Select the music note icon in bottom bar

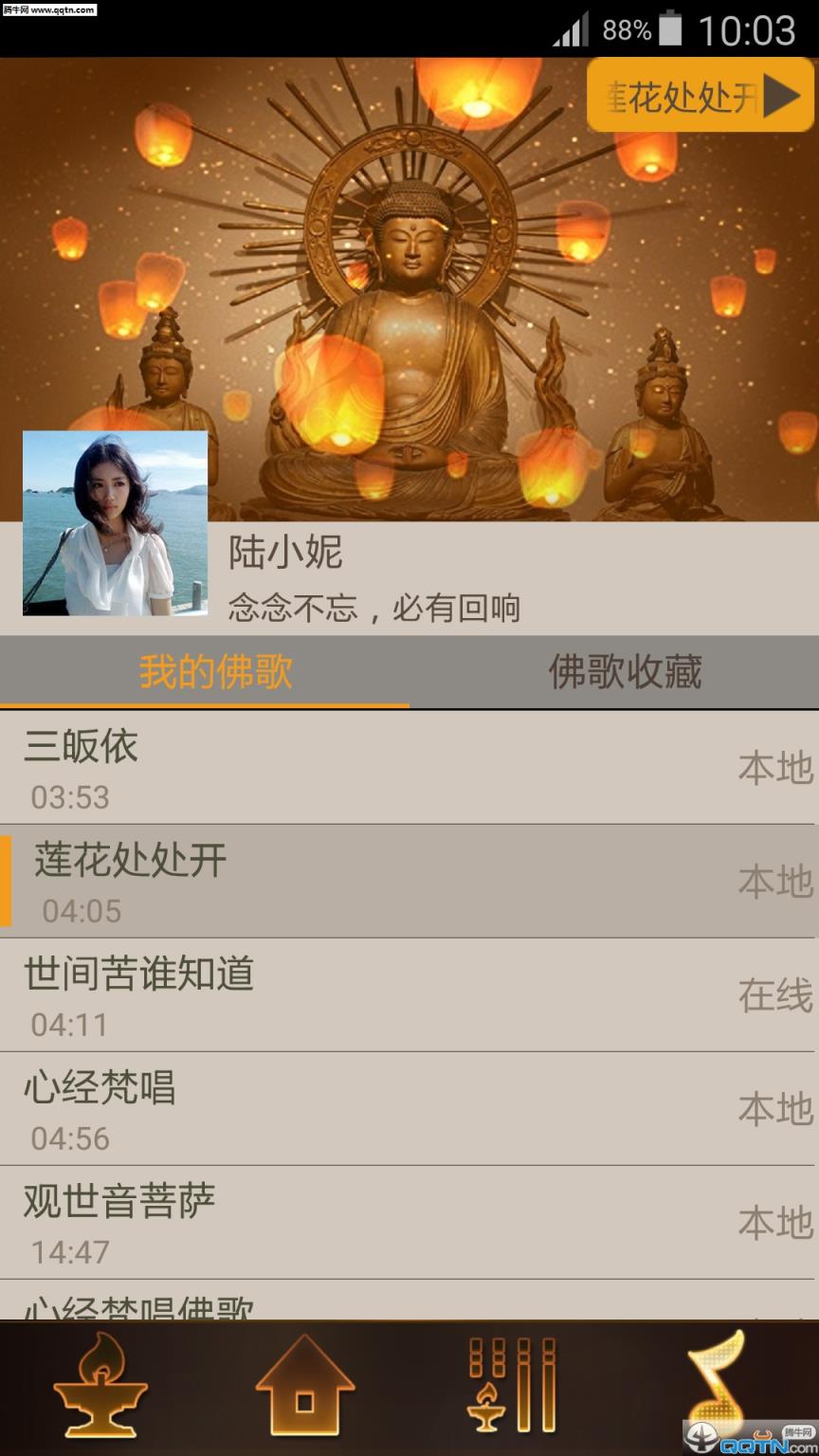tap(716, 1384)
